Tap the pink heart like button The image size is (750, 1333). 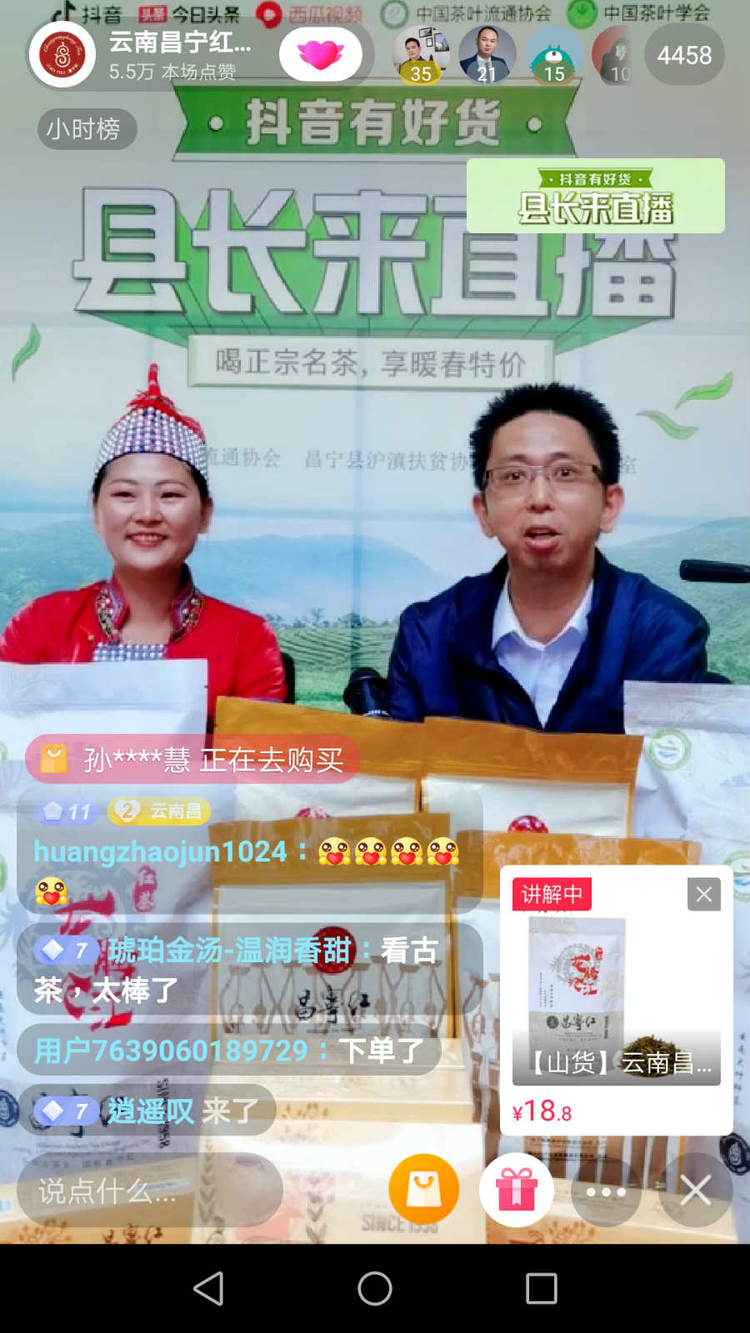click(322, 55)
